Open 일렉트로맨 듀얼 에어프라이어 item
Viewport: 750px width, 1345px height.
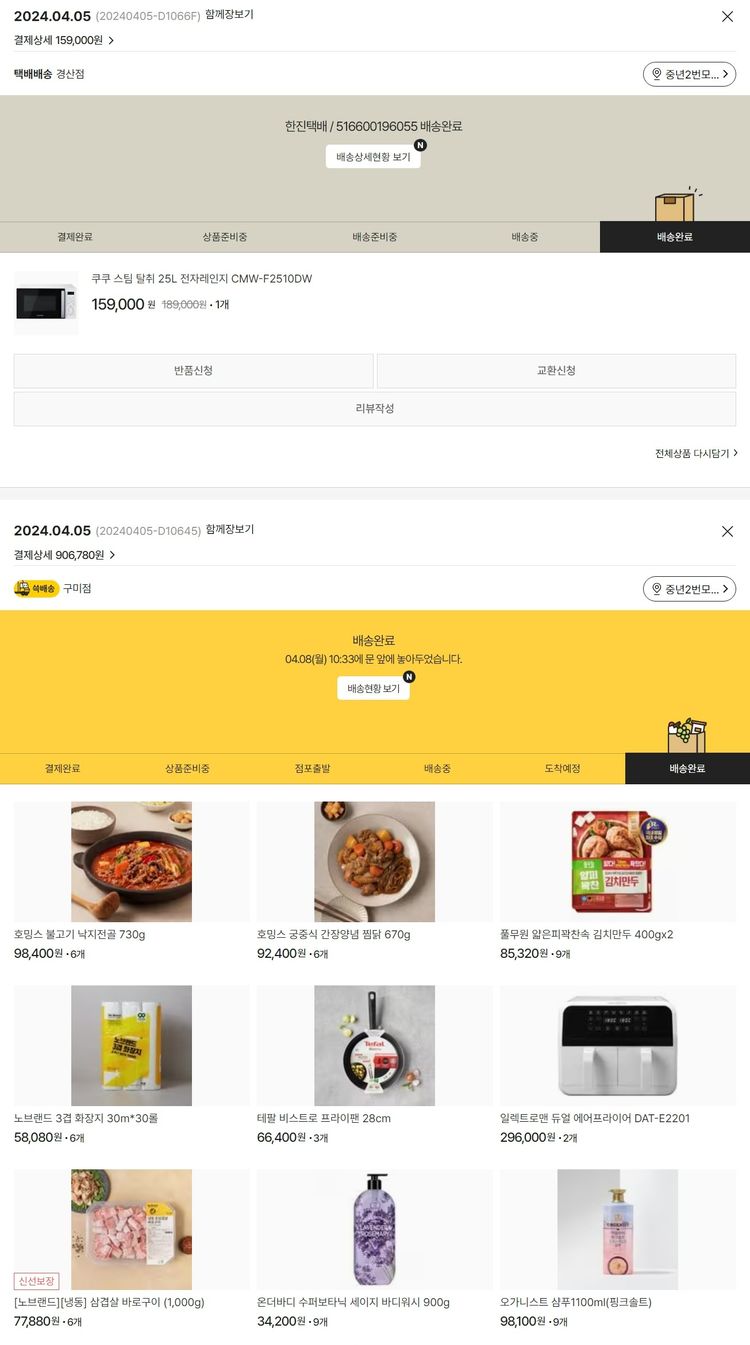[617, 1046]
